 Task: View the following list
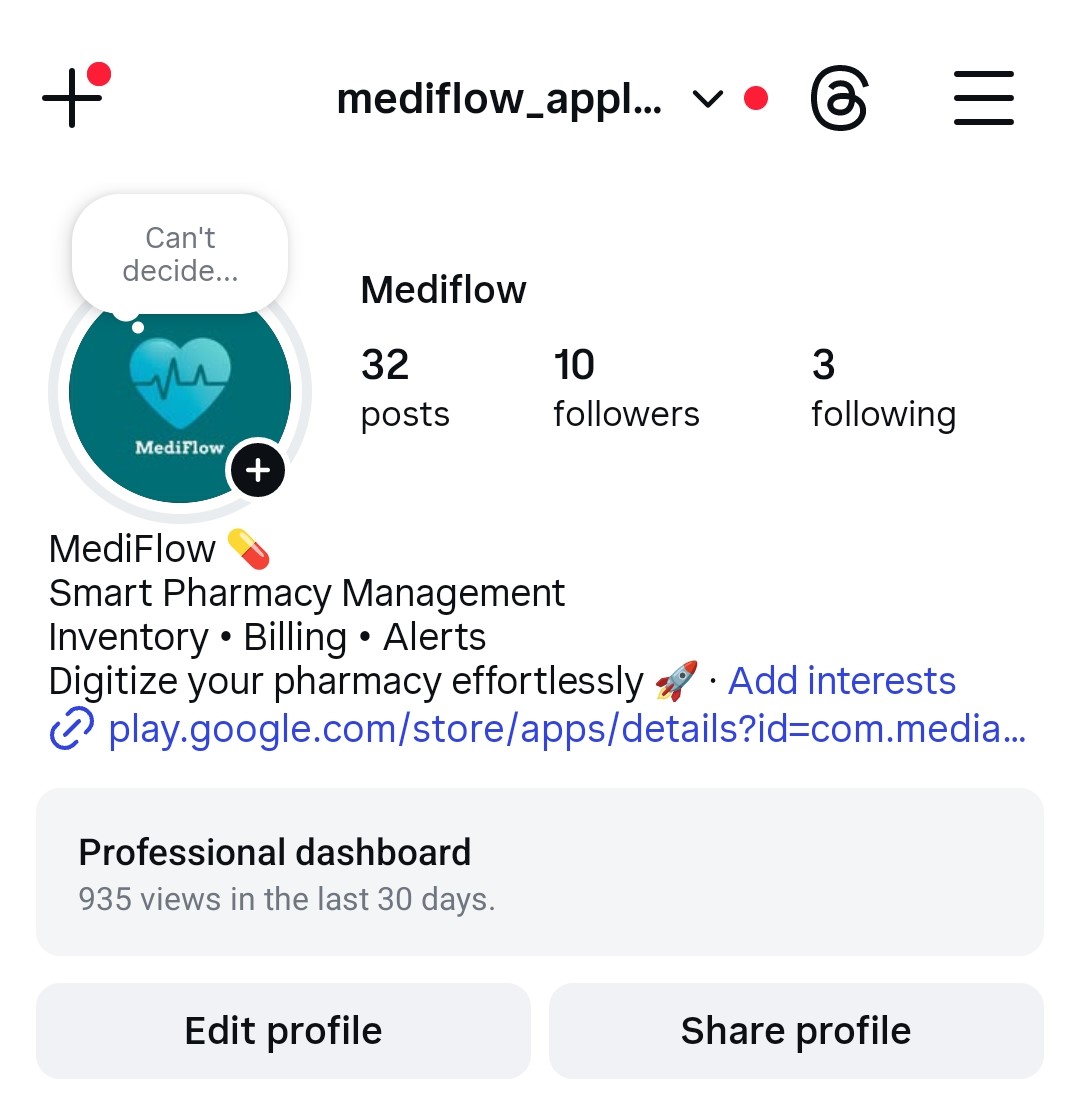pos(883,388)
